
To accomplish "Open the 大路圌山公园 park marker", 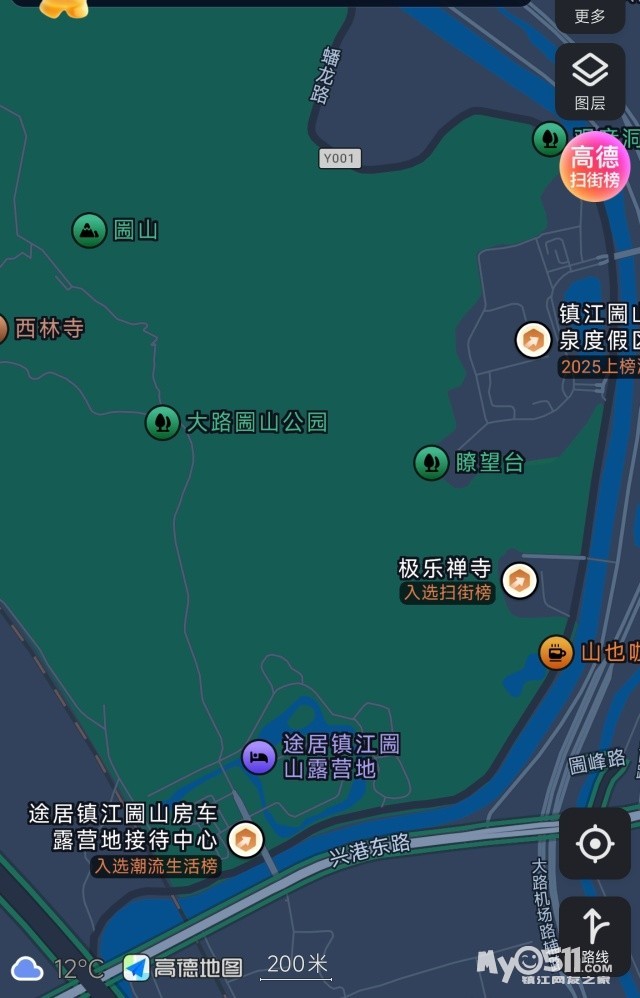I will 162,422.
